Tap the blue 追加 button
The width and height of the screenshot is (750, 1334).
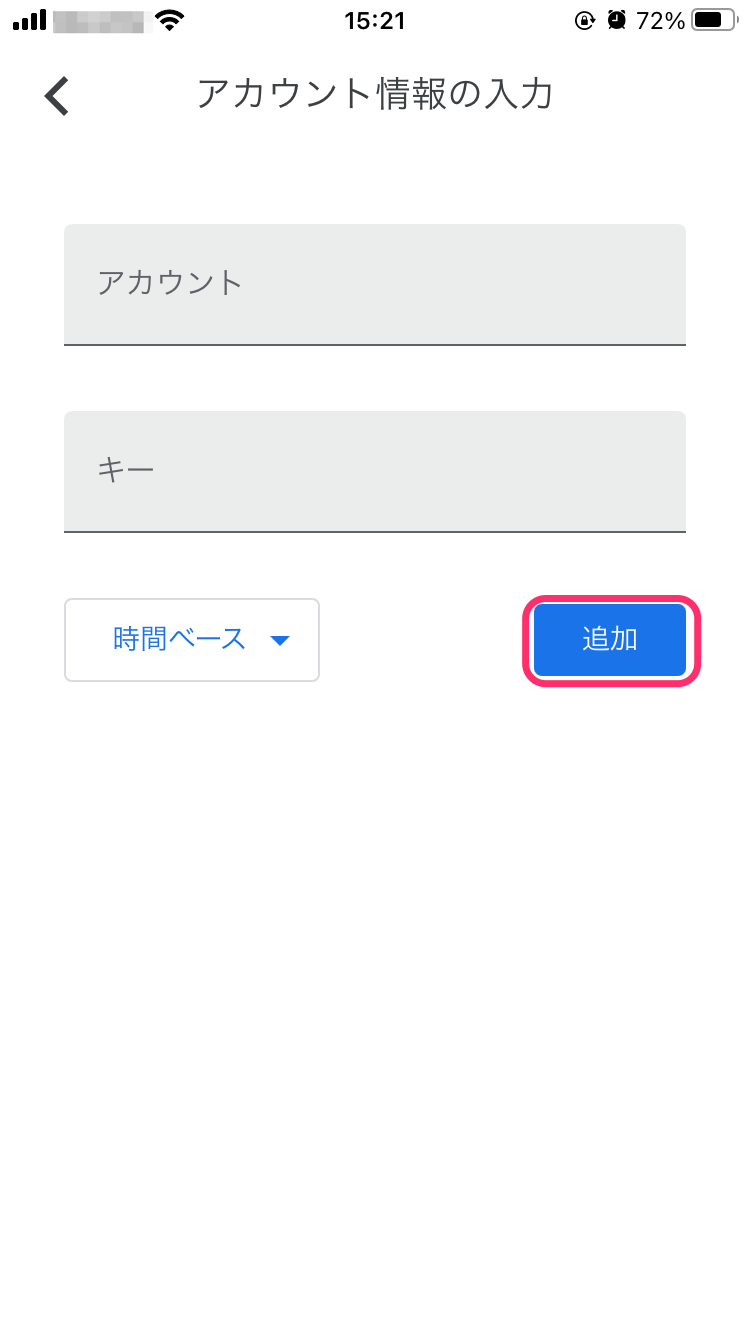610,640
